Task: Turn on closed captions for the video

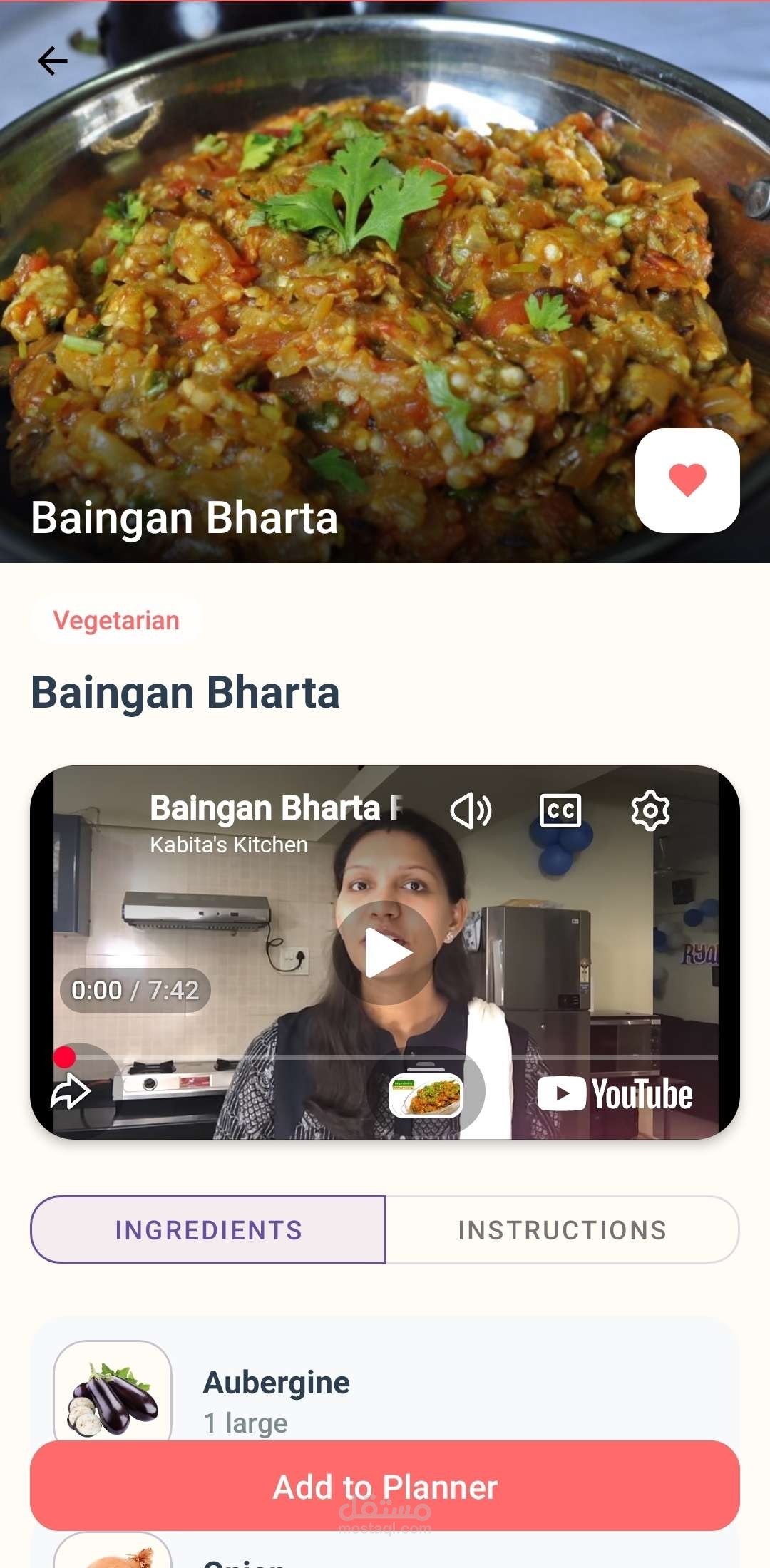Action: click(560, 811)
